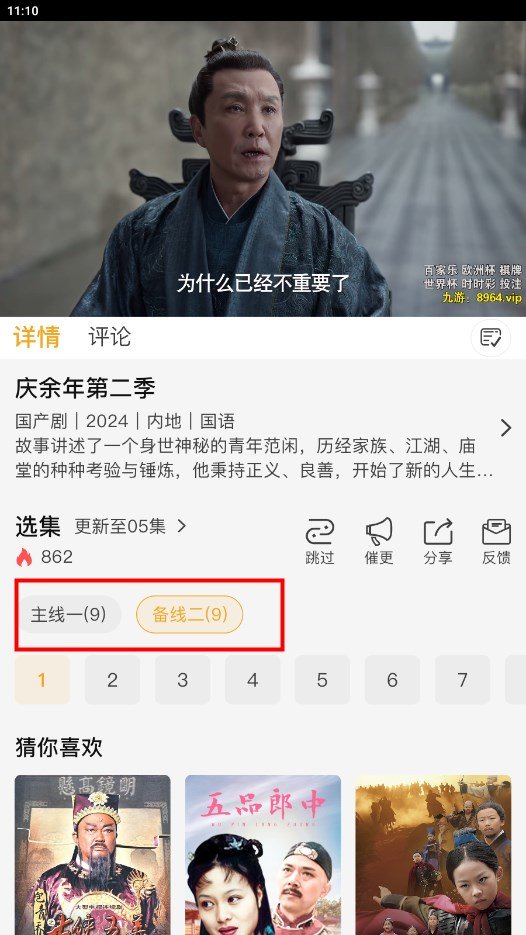
Task: Open full episode list 更新至05集
Action: click(x=131, y=526)
